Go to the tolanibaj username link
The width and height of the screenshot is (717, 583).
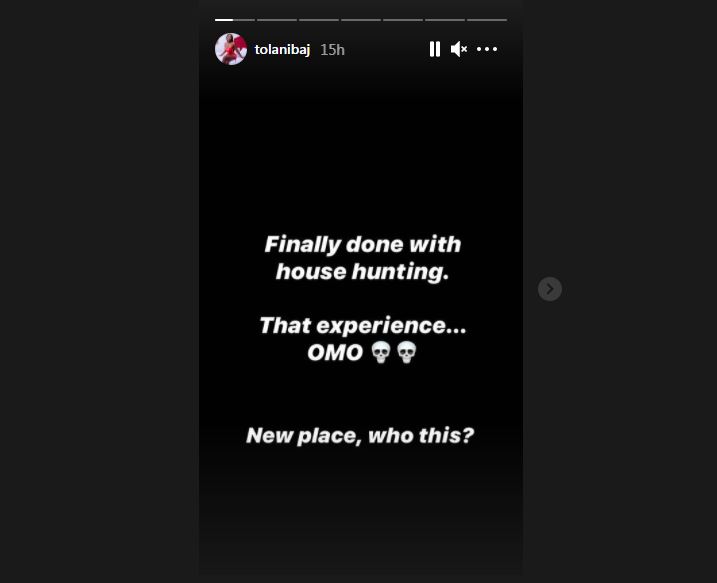283,49
